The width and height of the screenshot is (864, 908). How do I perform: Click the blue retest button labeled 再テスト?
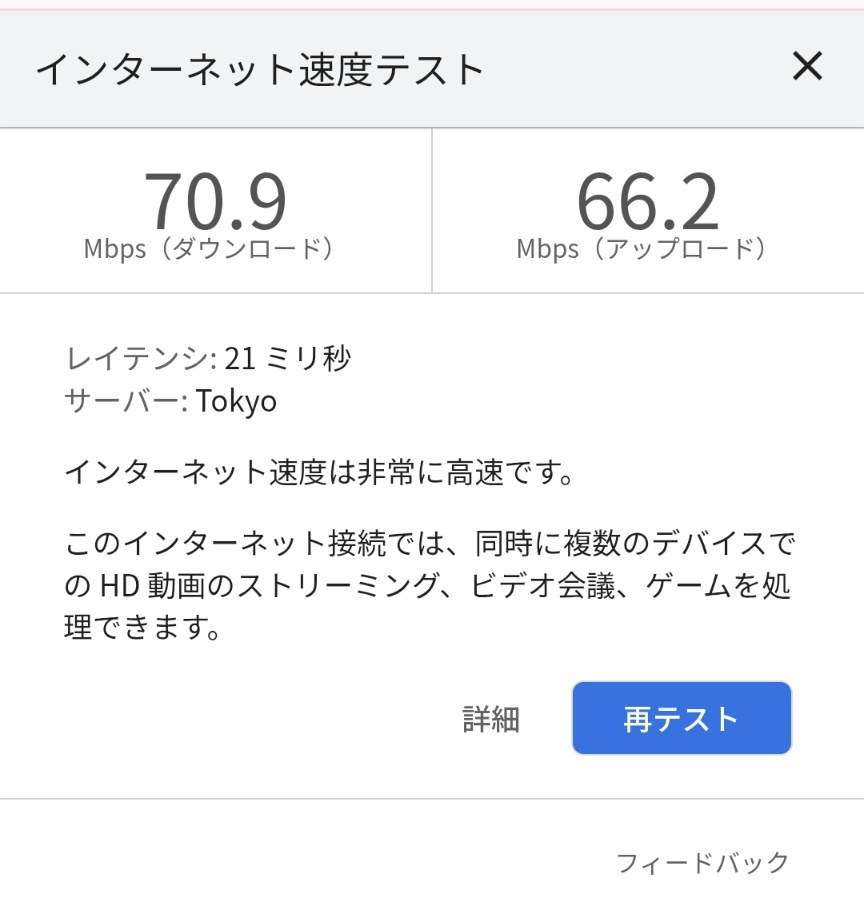(x=681, y=717)
